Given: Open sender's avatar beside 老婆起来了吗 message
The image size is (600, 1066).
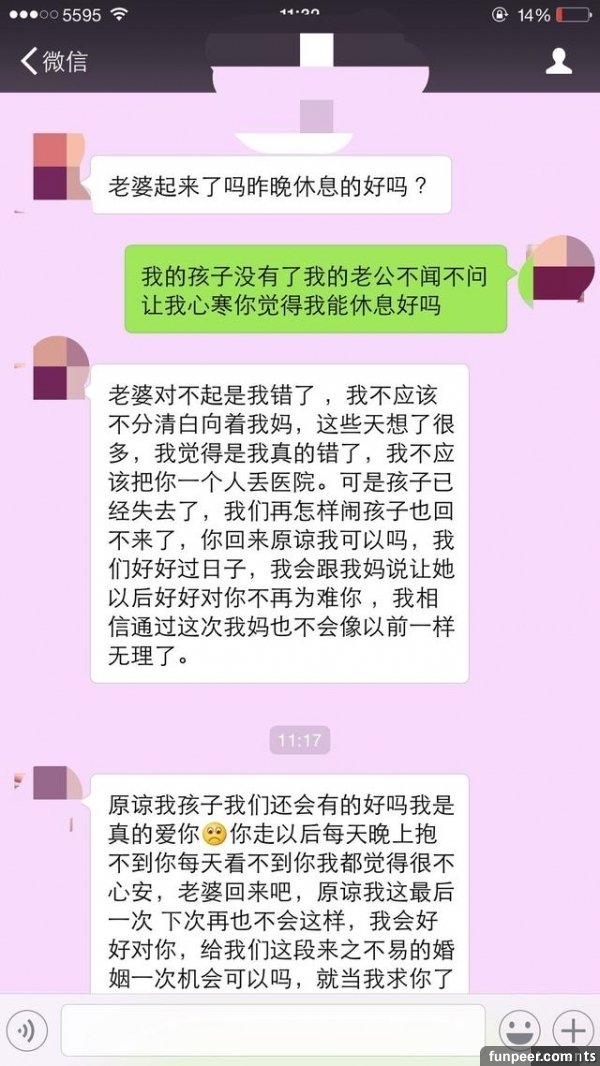Looking at the screenshot, I should click(x=59, y=167).
